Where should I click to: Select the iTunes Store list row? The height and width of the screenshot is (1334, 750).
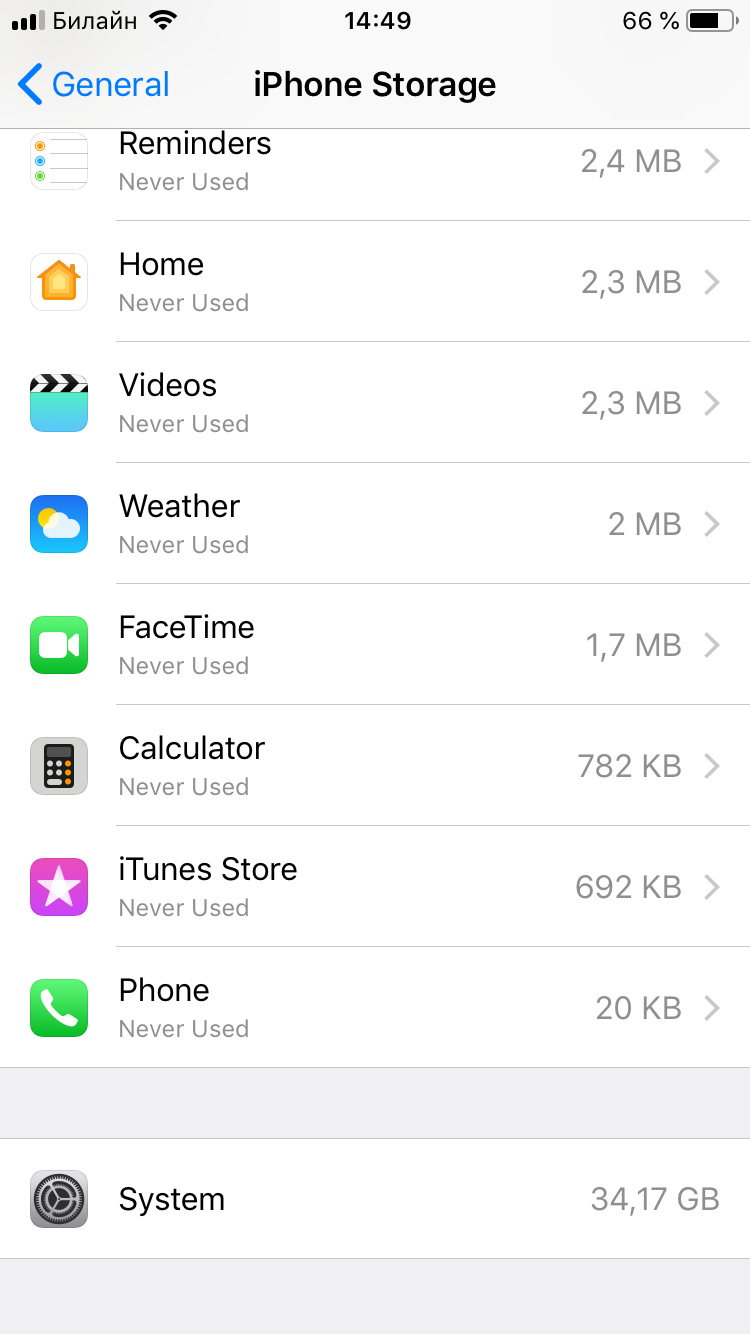375,887
